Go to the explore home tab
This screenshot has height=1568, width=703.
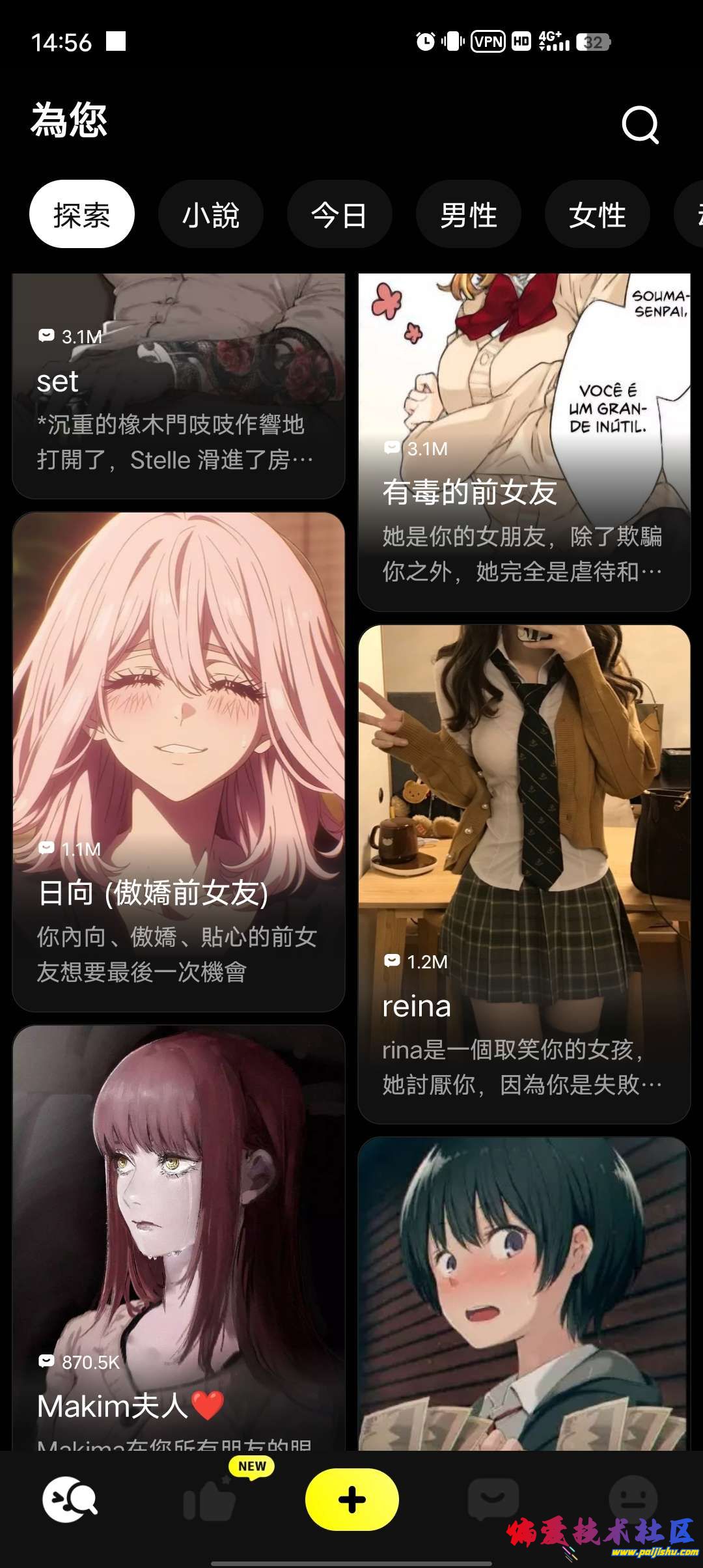pos(69,1500)
